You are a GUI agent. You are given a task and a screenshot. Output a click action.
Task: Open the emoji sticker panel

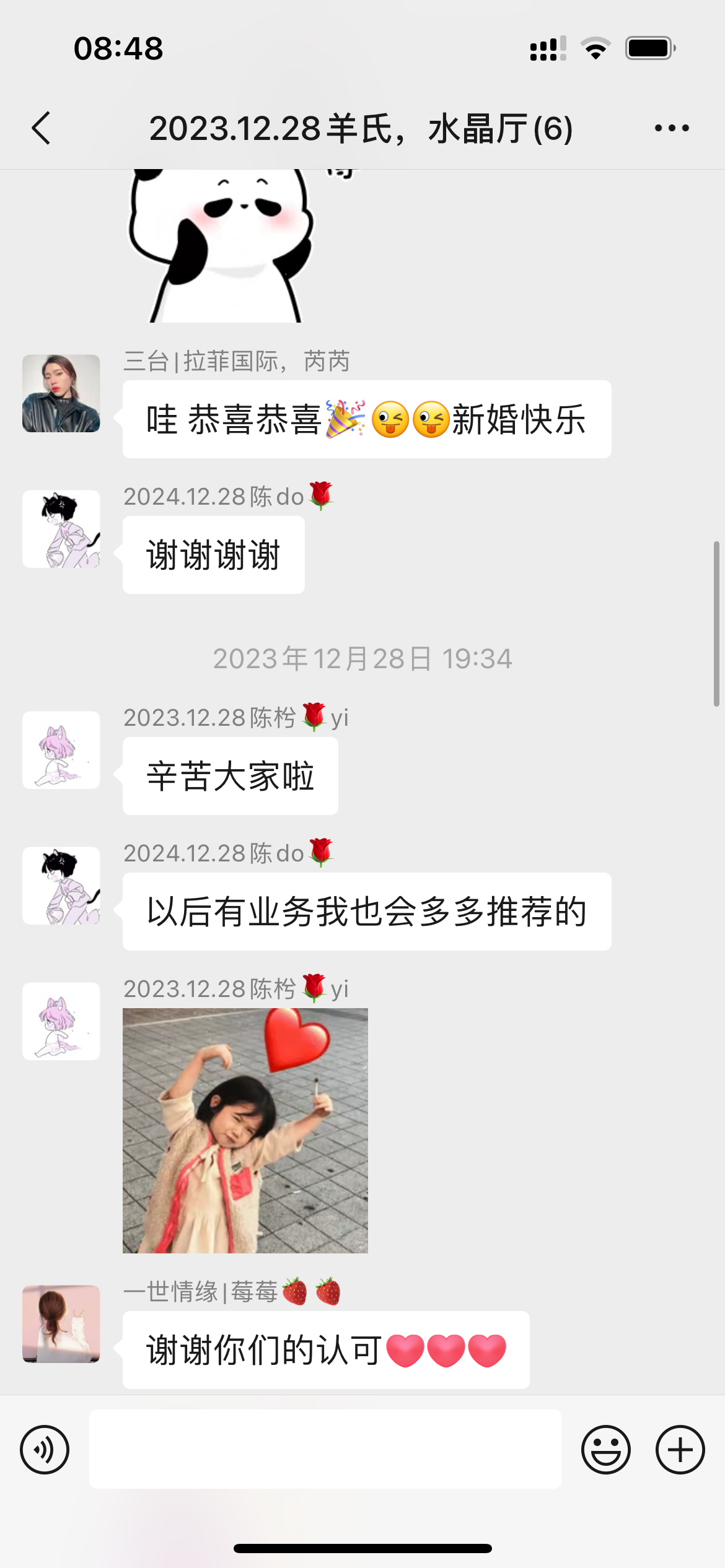coord(605,1450)
